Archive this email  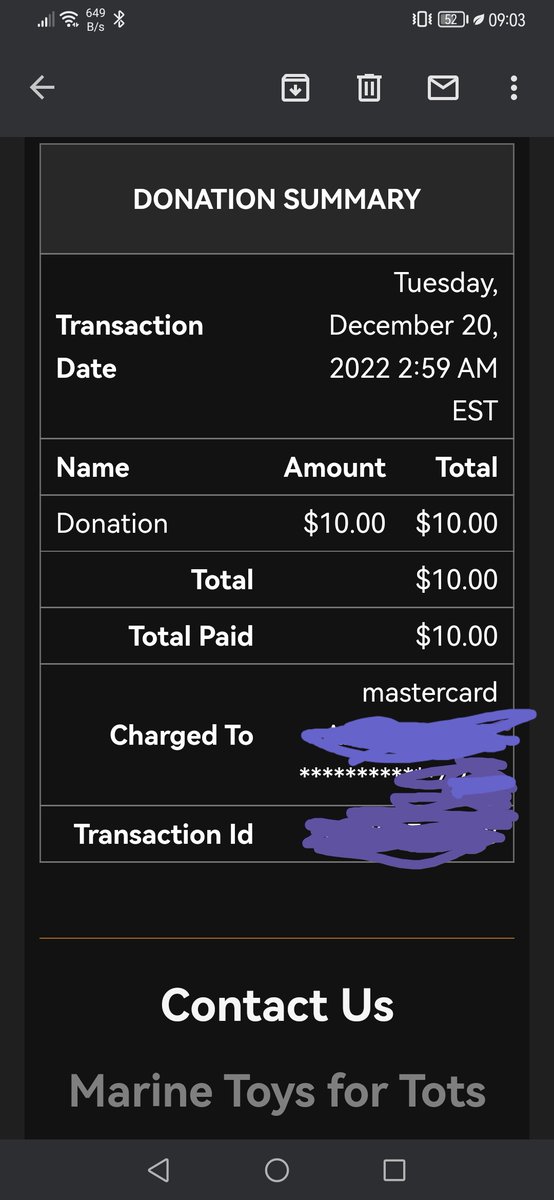[295, 88]
